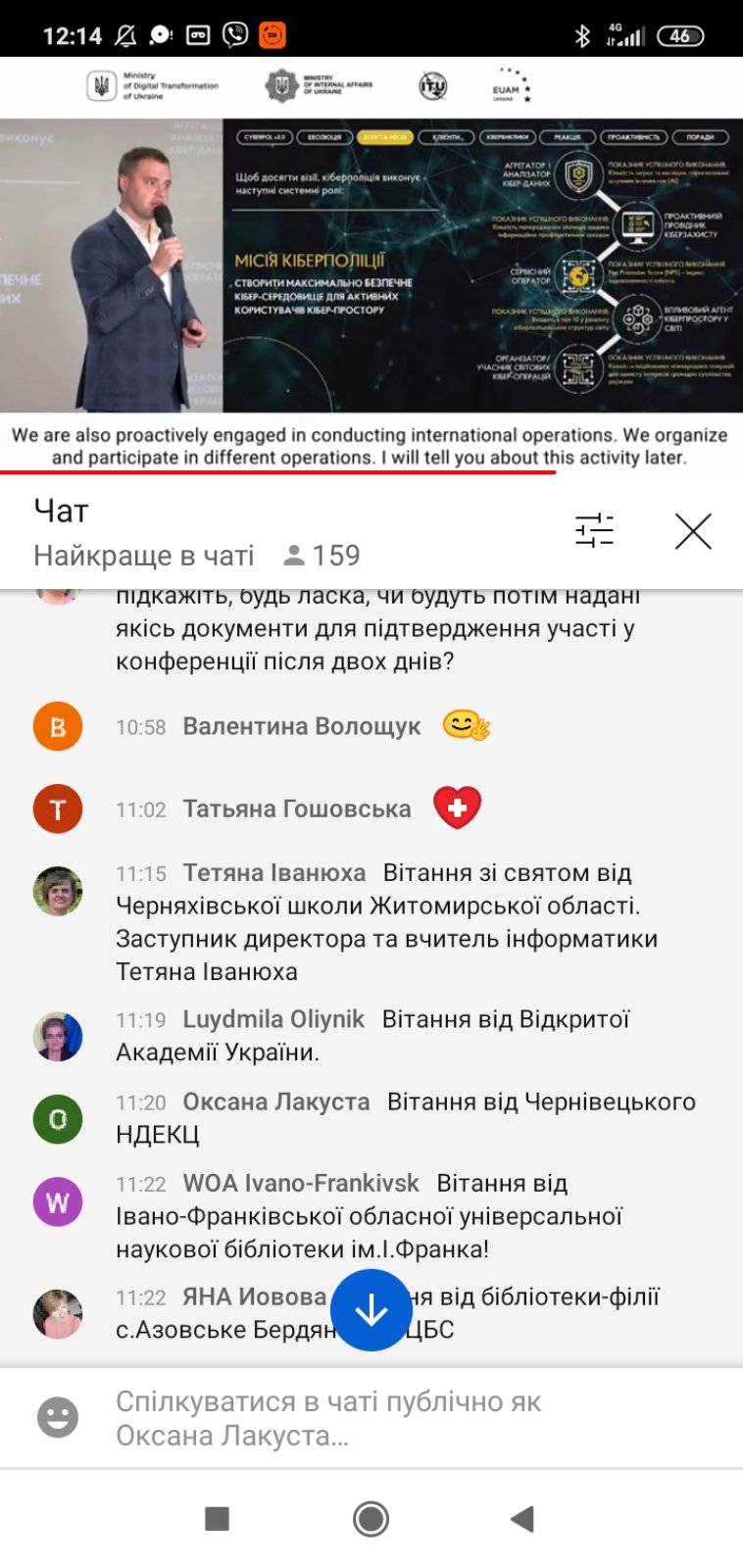Image resolution: width=743 pixels, height=1568 pixels.
Task: Open the emoji picker in chat
Action: click(x=58, y=1417)
